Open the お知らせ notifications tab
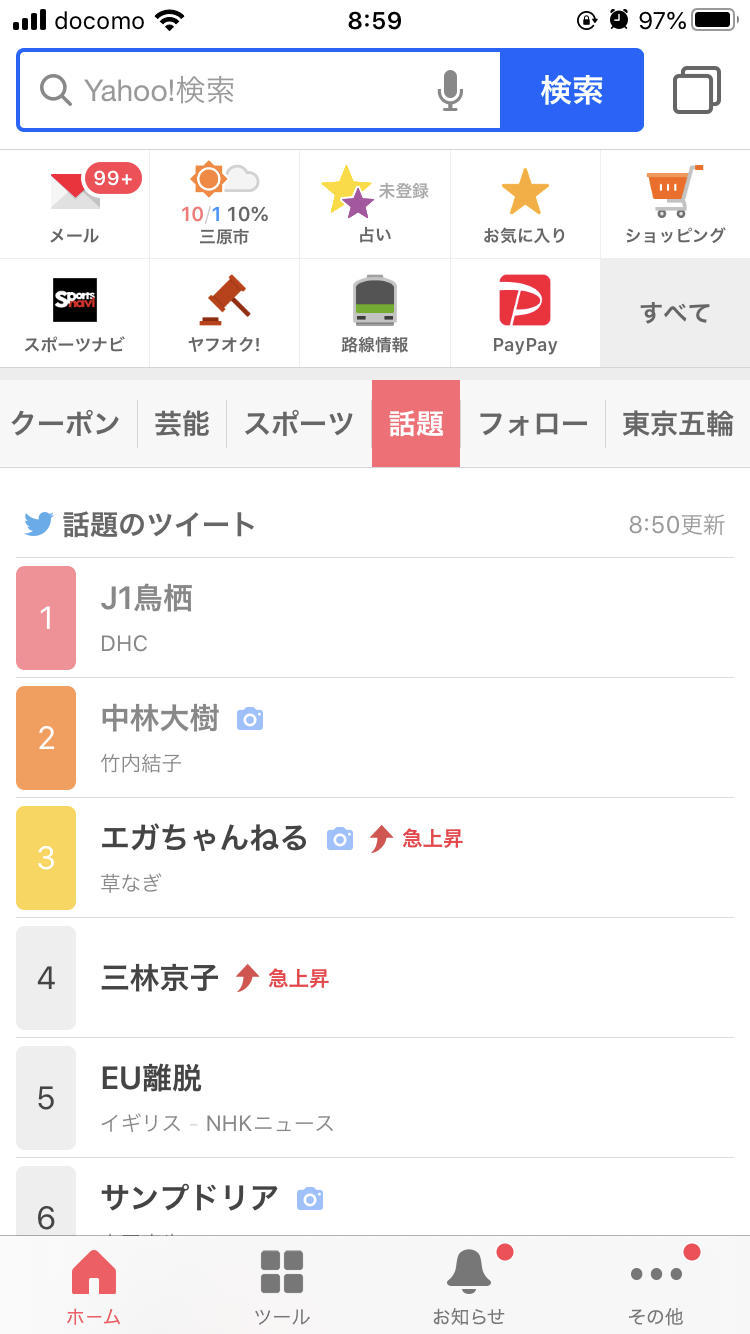Screen dimensions: 750x1334 468,1286
